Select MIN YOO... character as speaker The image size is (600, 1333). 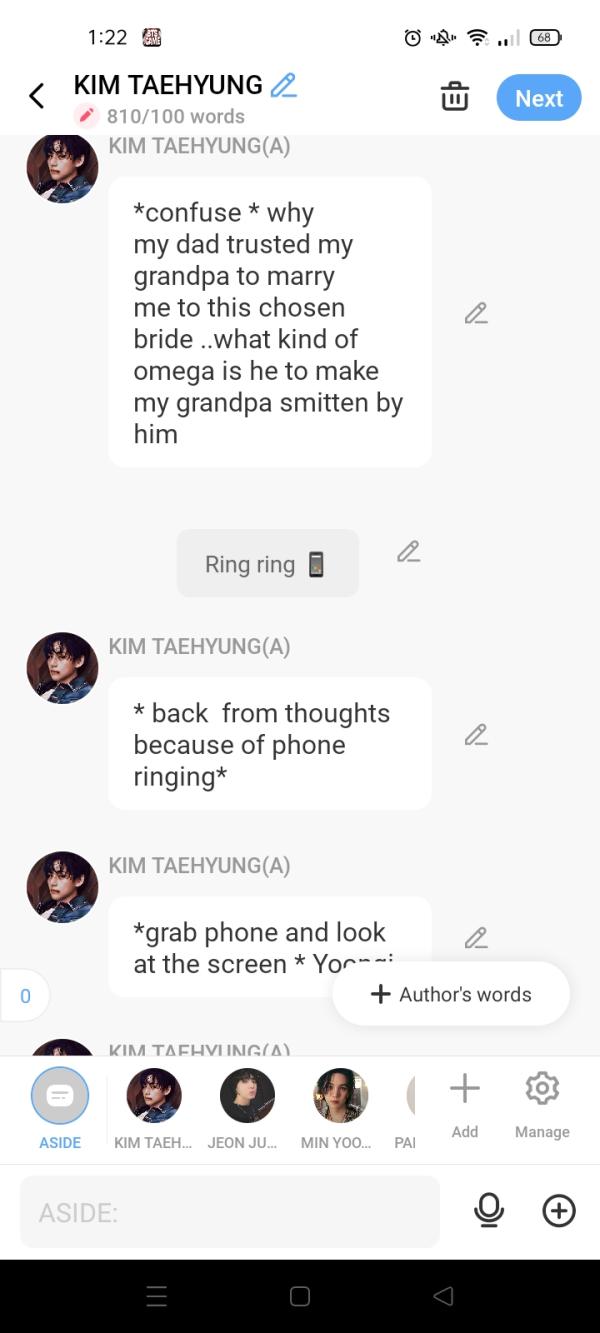(x=340, y=1097)
